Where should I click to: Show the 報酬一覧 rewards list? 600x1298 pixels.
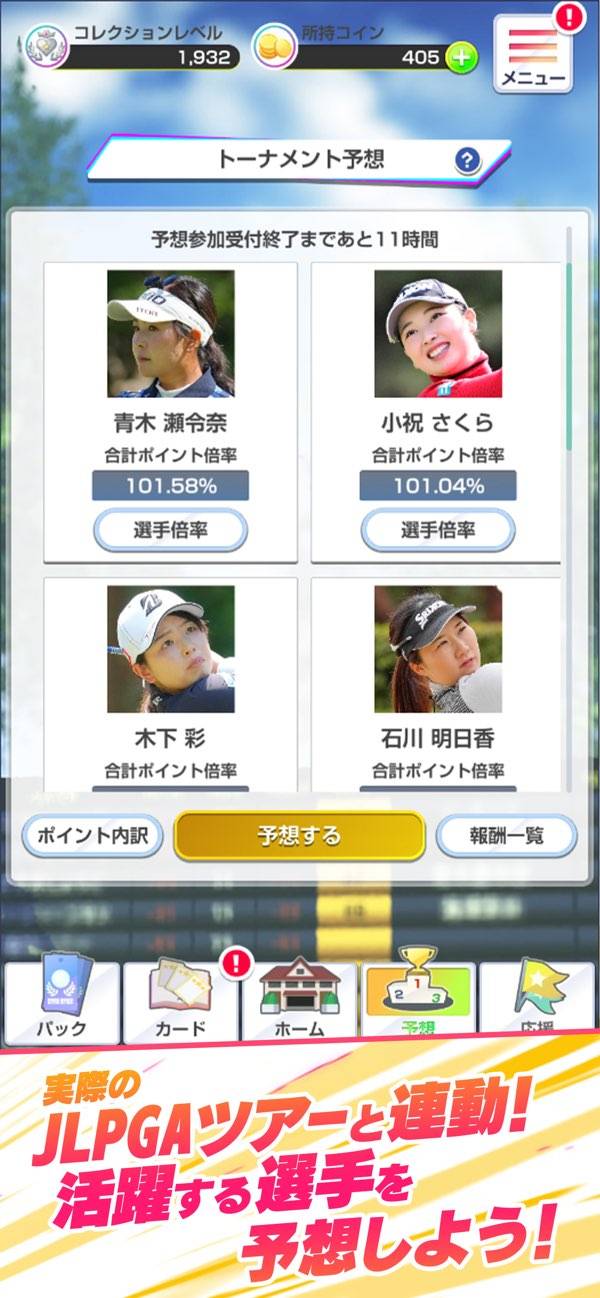coord(506,836)
